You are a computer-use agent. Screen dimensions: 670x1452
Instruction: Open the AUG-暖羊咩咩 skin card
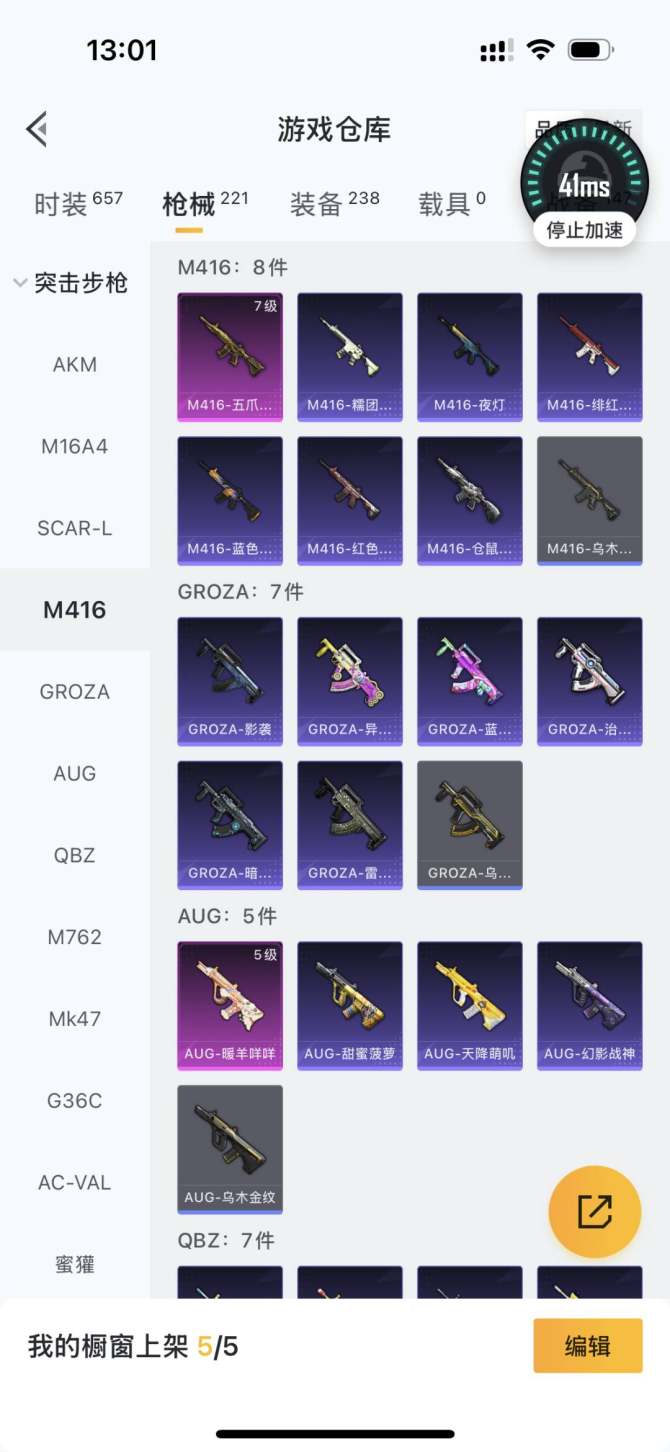coord(230,1004)
